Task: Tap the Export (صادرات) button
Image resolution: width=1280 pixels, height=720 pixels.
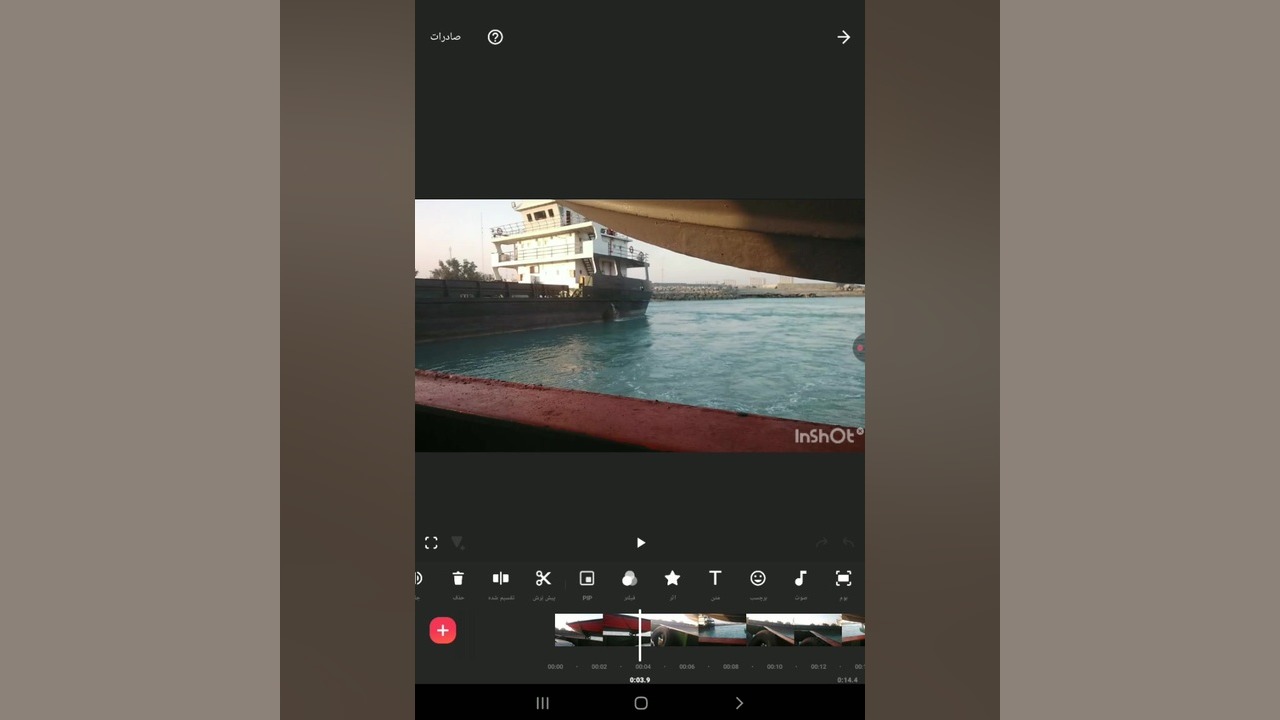Action: coord(445,37)
